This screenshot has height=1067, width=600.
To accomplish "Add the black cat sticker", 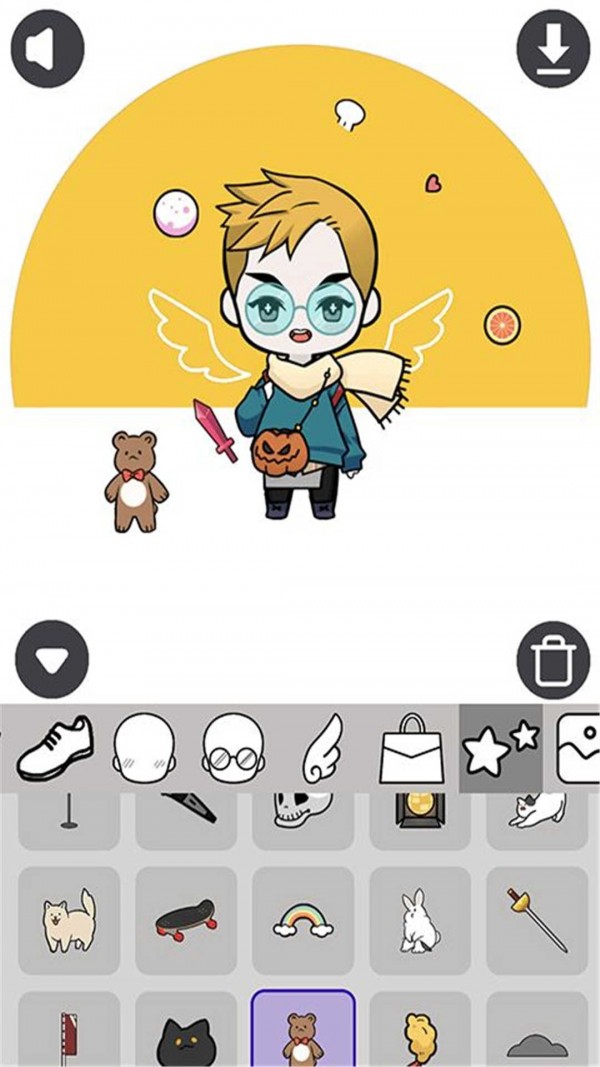I will (186, 1035).
